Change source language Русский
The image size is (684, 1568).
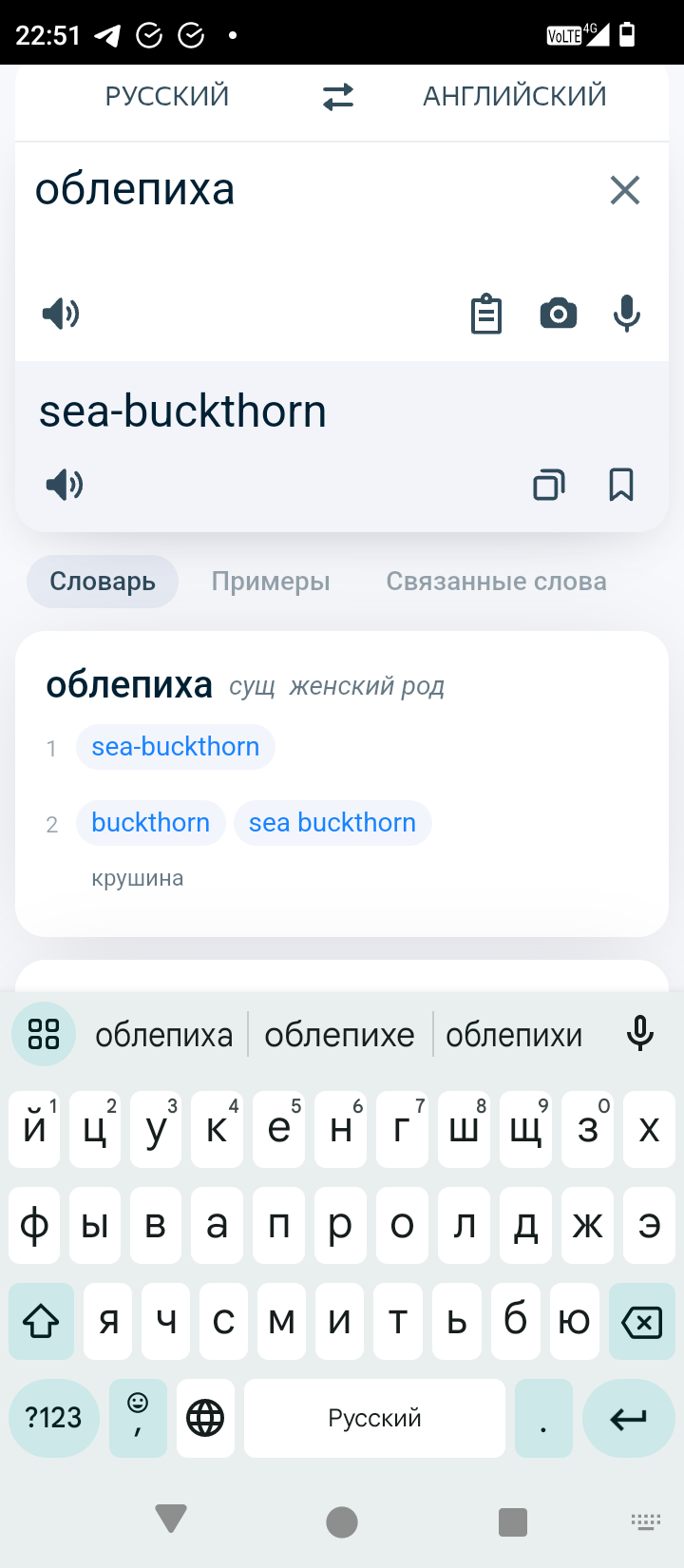(167, 96)
